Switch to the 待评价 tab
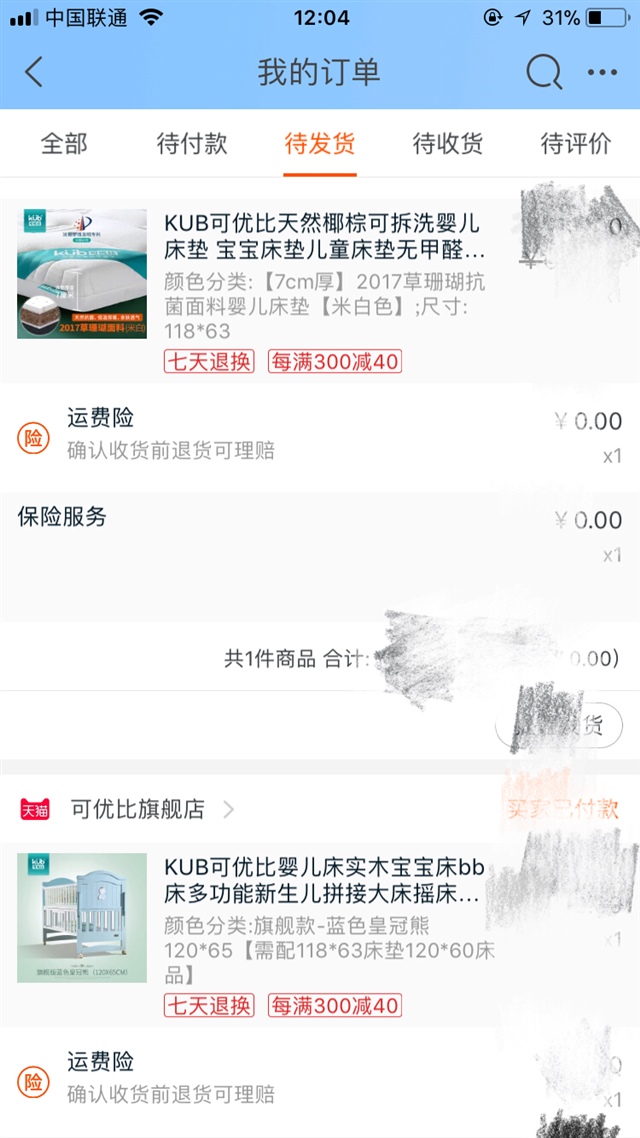Screen dimensions: 640x1138 coord(576,143)
